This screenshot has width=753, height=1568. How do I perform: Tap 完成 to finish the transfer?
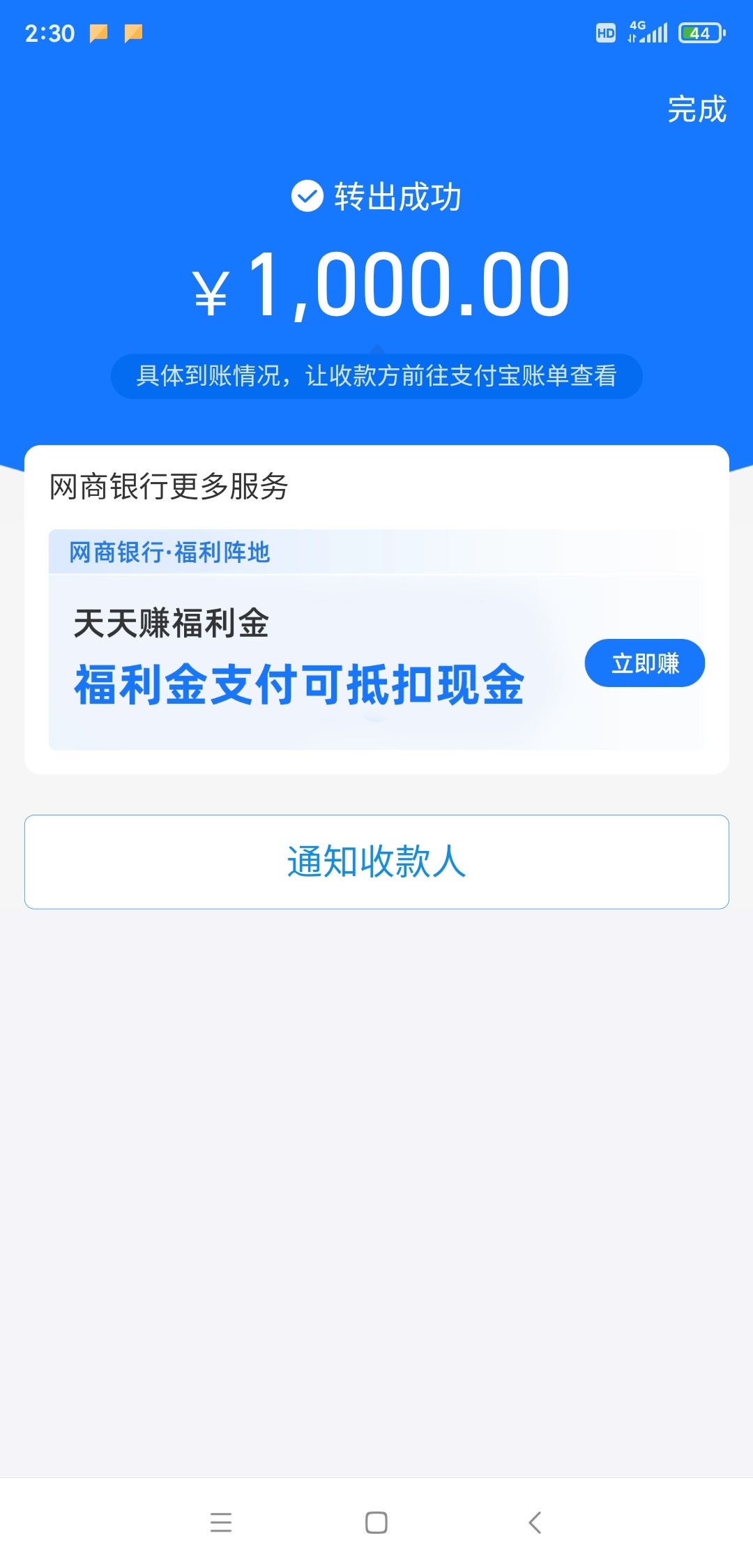click(697, 110)
